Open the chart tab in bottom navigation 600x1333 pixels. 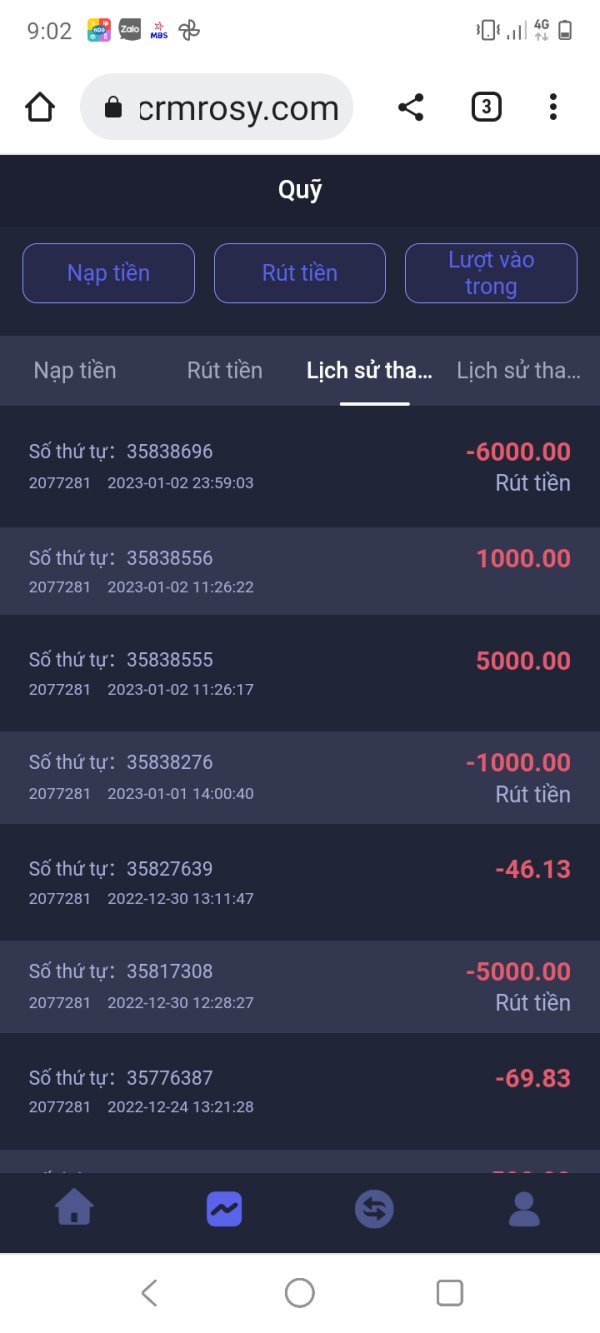(x=224, y=1210)
